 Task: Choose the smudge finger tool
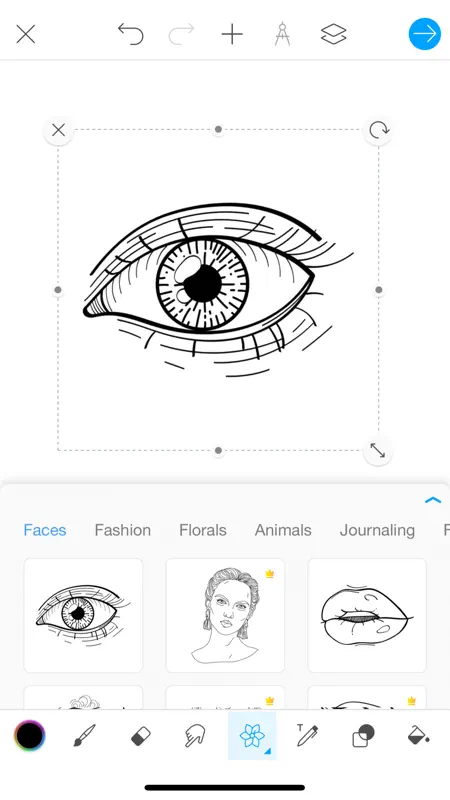coord(195,736)
